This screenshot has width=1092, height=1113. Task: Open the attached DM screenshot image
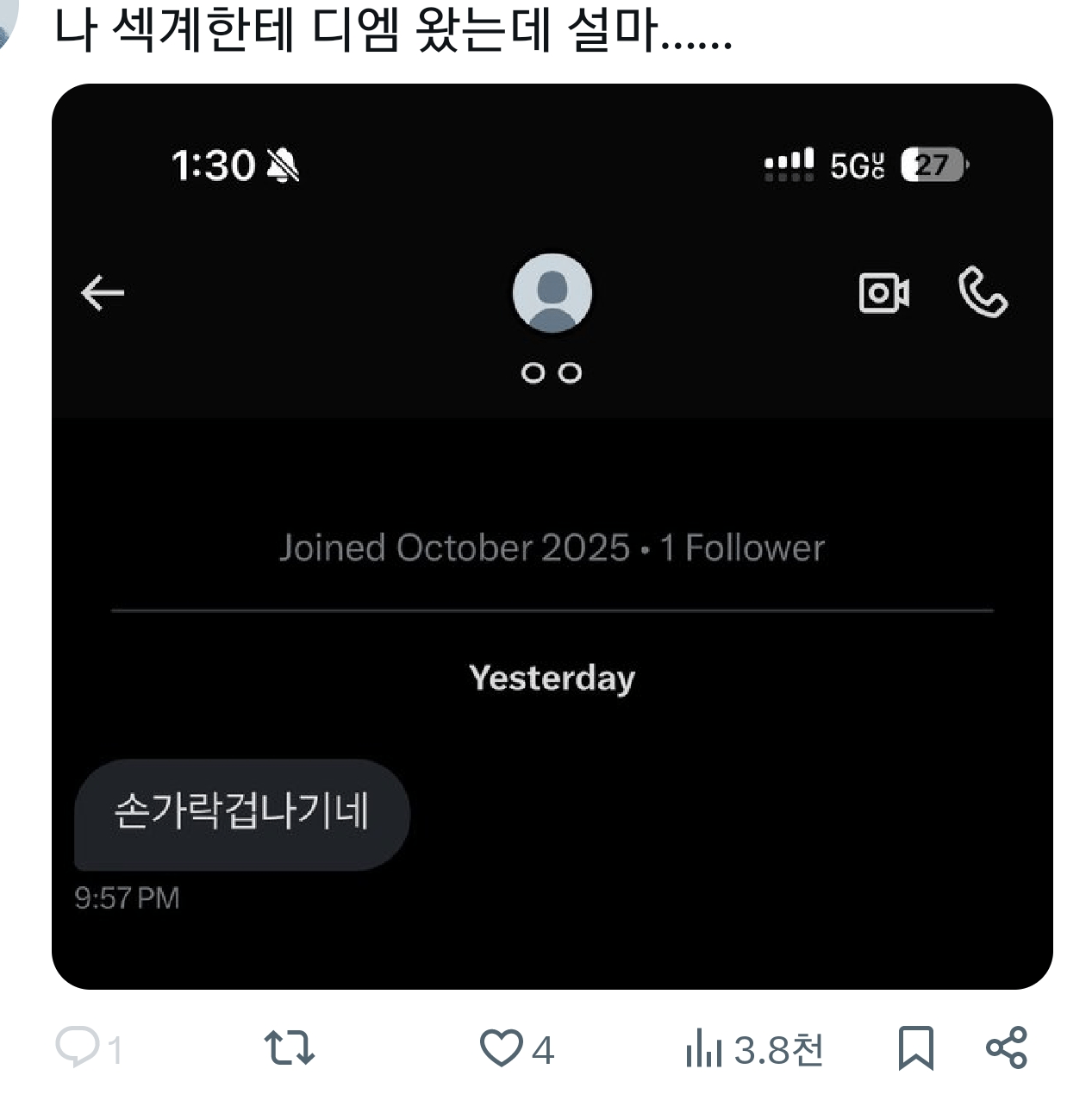[552, 535]
